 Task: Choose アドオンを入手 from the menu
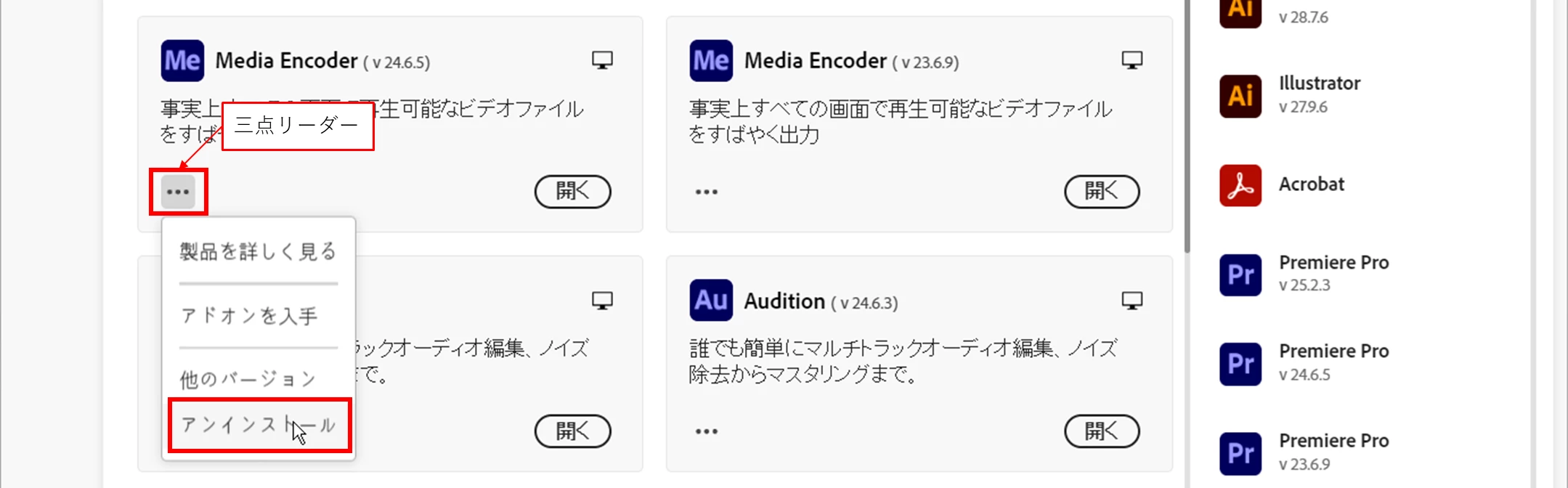coord(249,316)
